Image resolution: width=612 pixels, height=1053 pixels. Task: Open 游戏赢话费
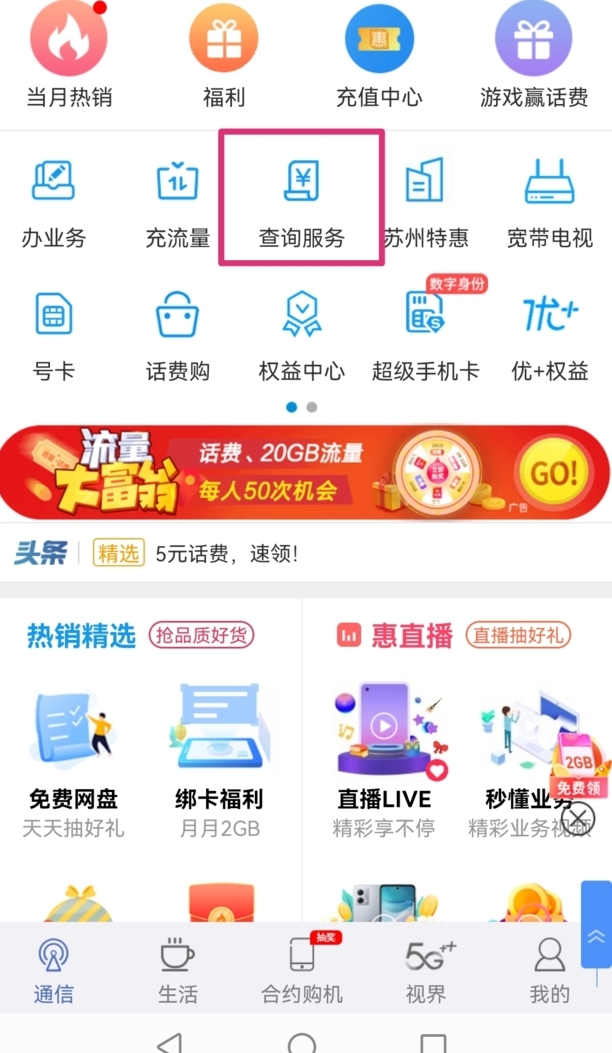point(533,54)
